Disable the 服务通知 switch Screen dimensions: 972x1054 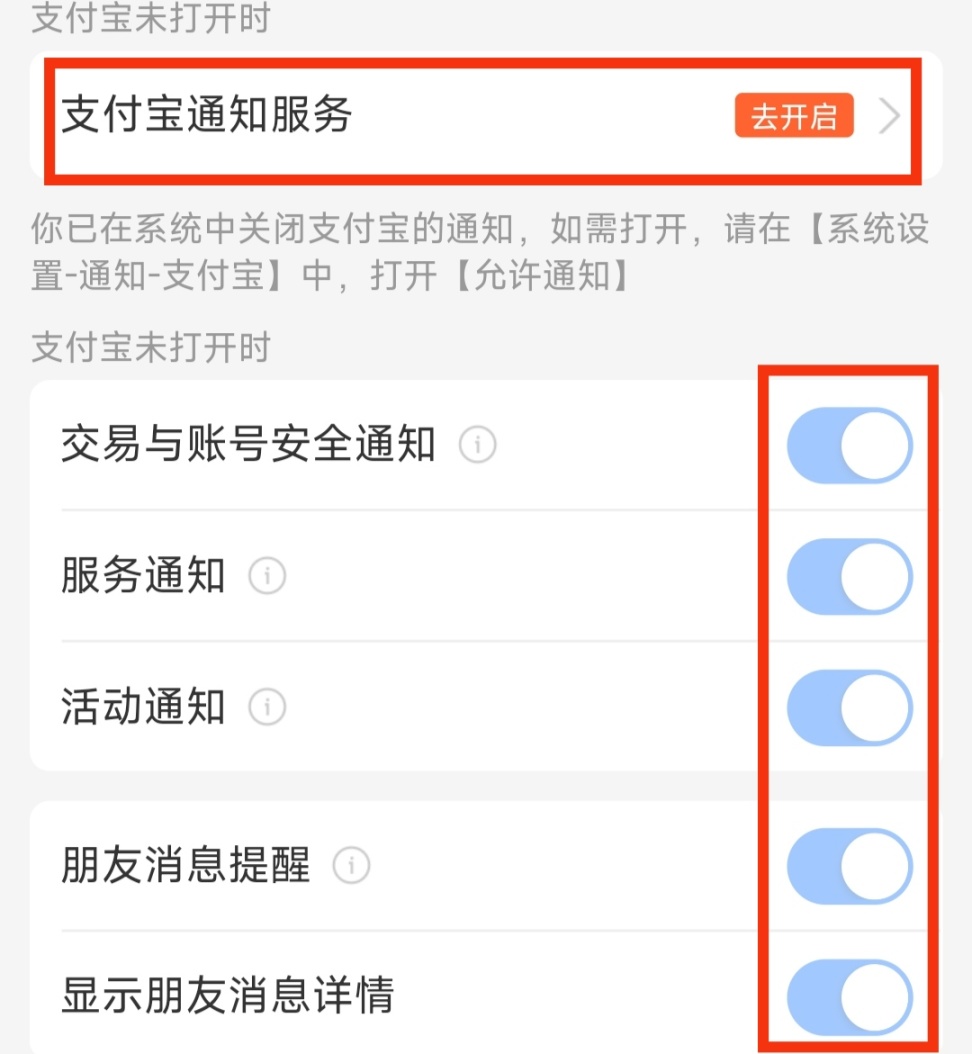[x=849, y=577]
